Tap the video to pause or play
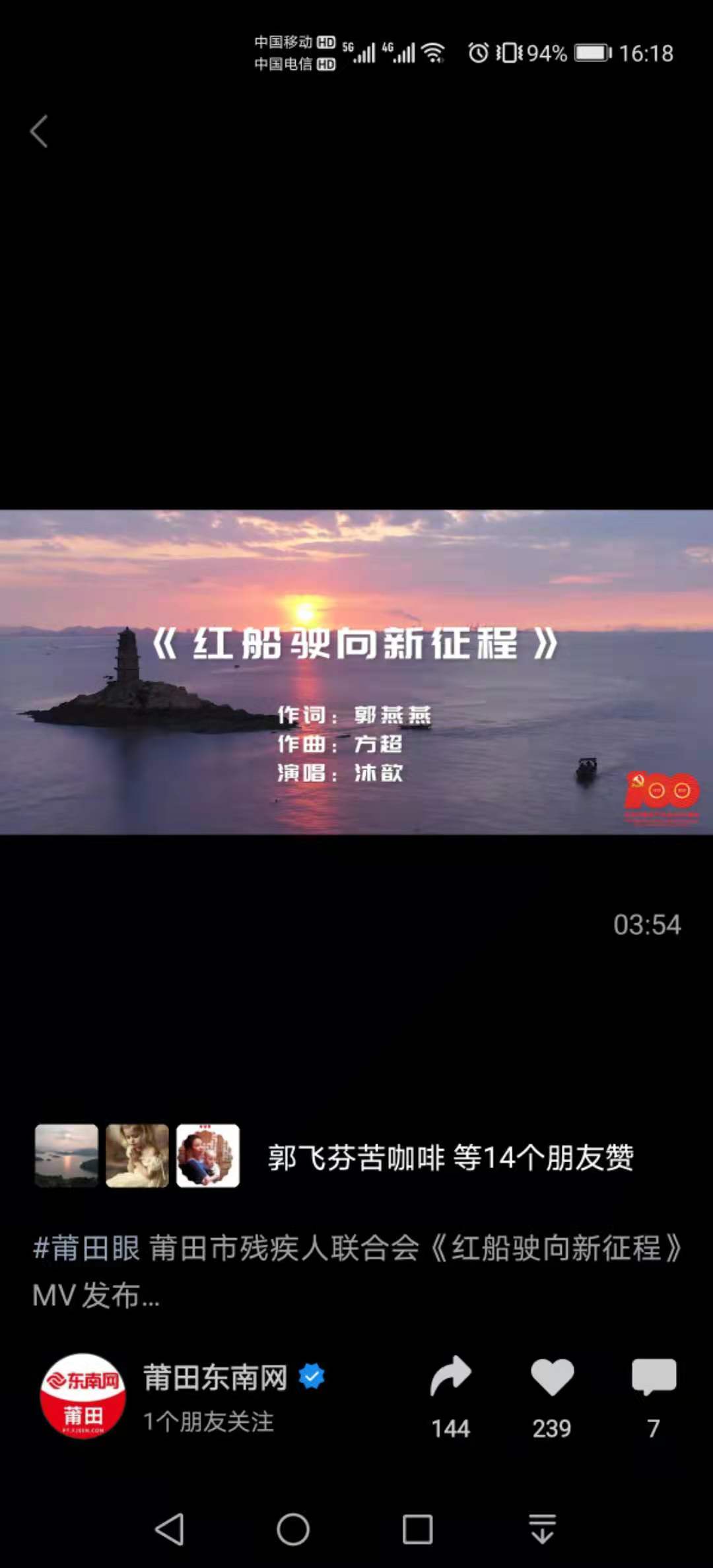This screenshot has width=713, height=1568. (356, 672)
